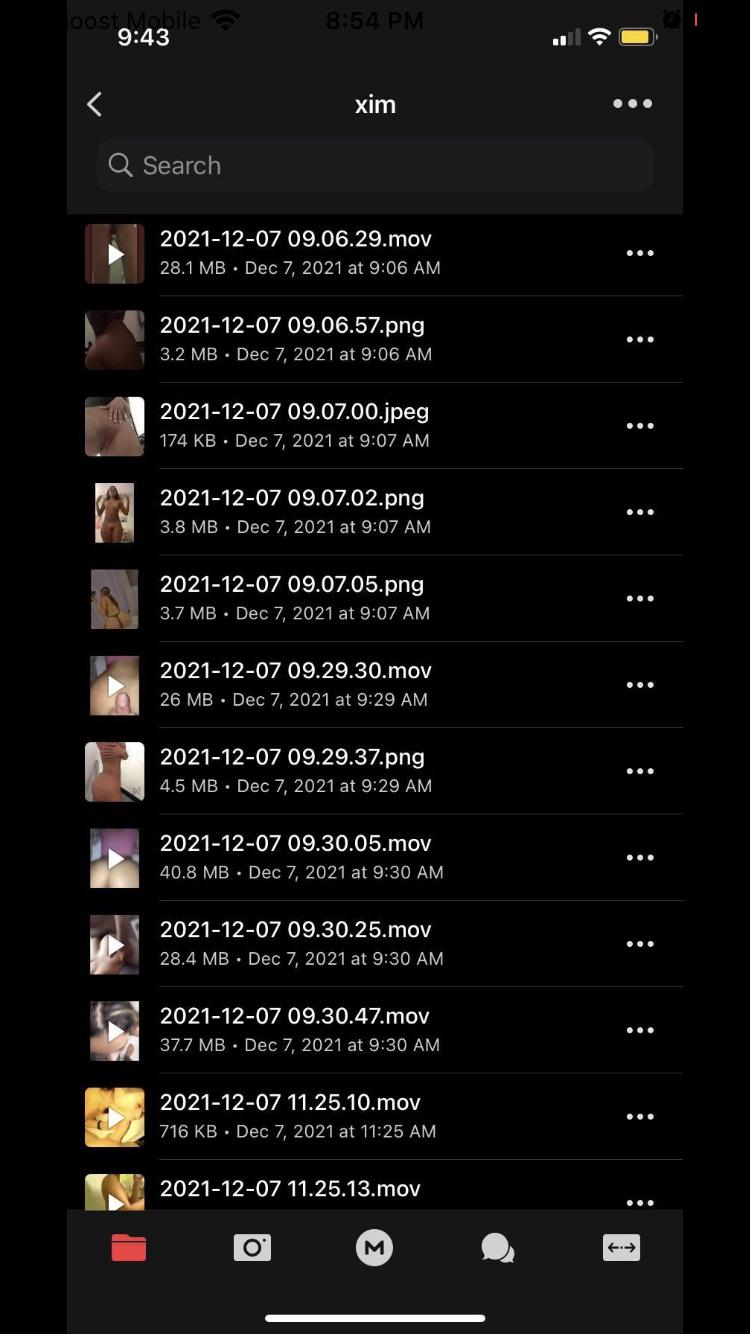The width and height of the screenshot is (750, 1334).
Task: Switch to the camera uploads tab
Action: (x=252, y=1248)
